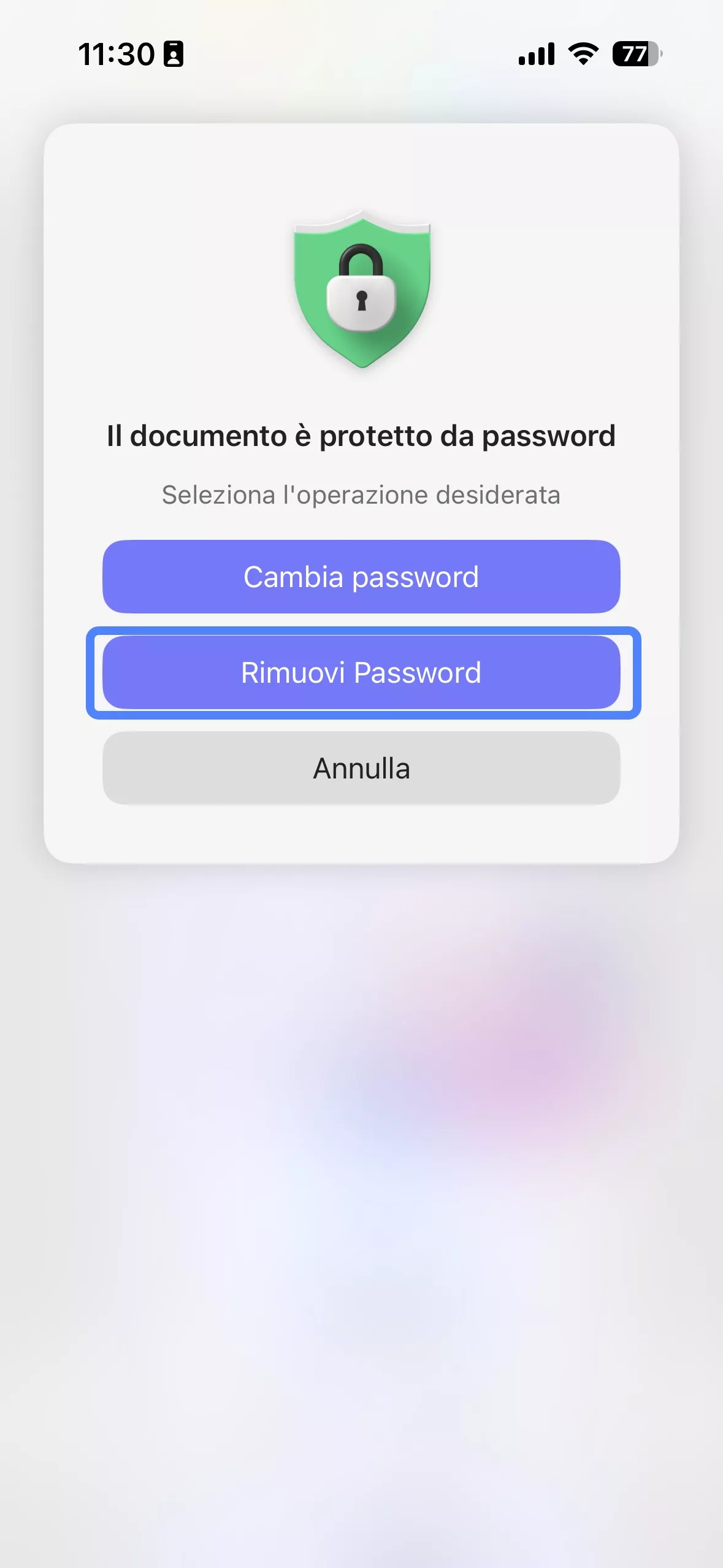The image size is (723, 1568).
Task: Tap the purple Cambia password button area
Action: [x=361, y=575]
